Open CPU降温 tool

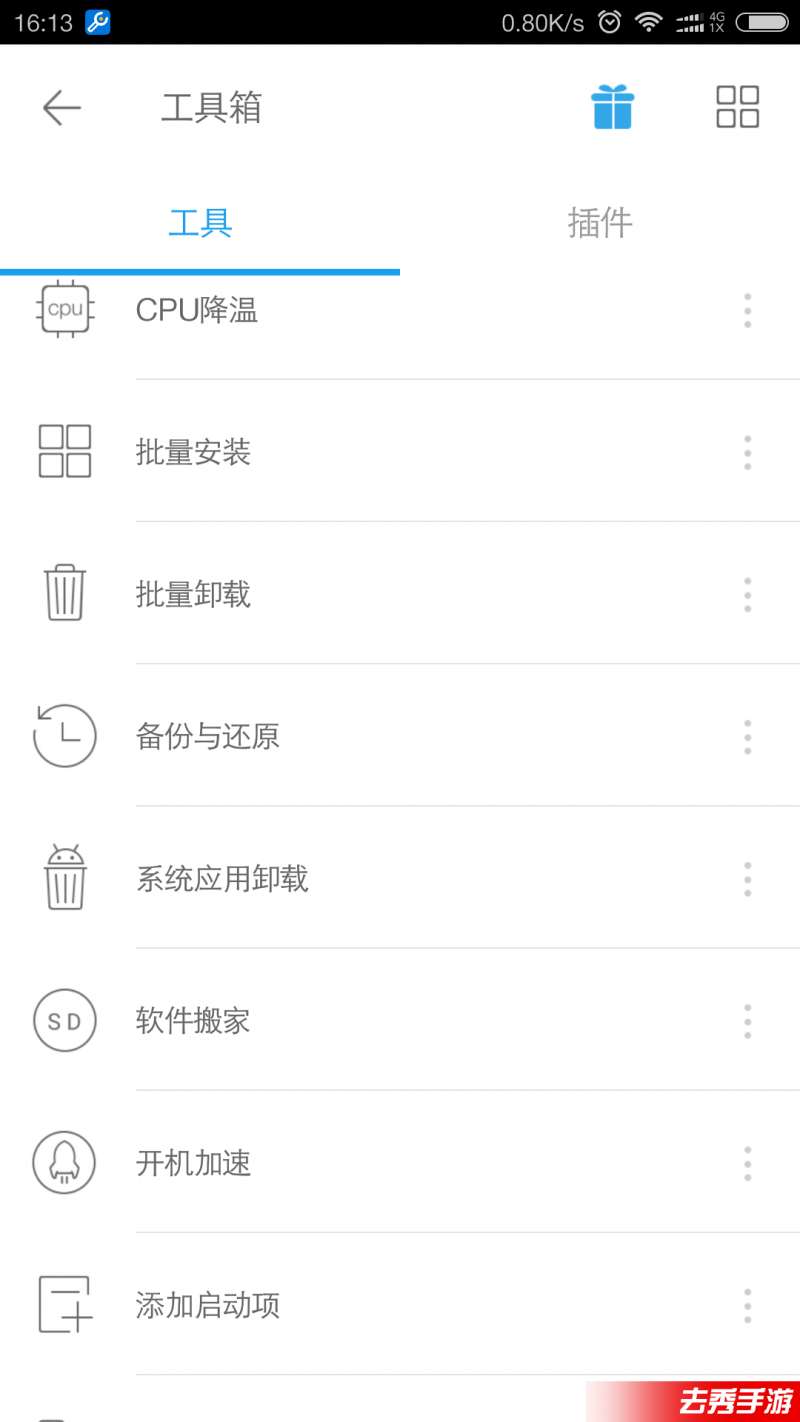pos(400,310)
